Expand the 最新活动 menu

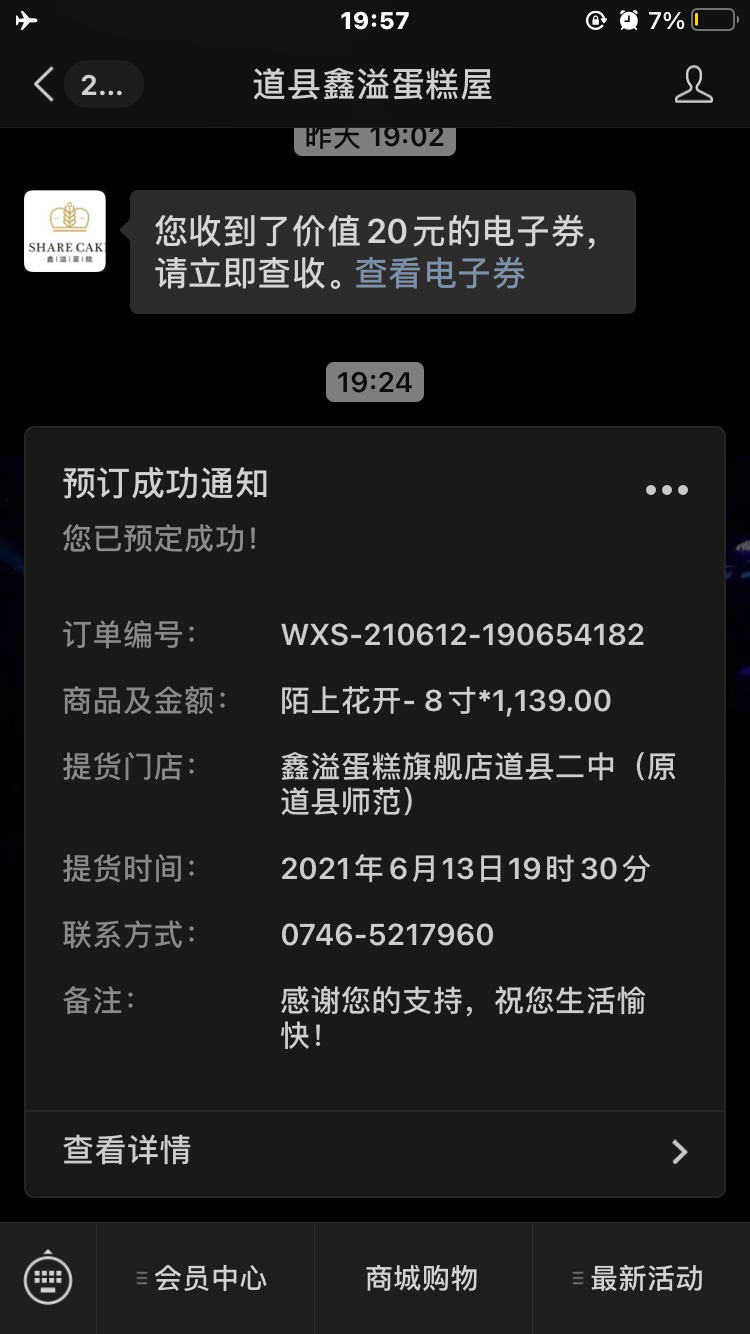[x=640, y=1278]
